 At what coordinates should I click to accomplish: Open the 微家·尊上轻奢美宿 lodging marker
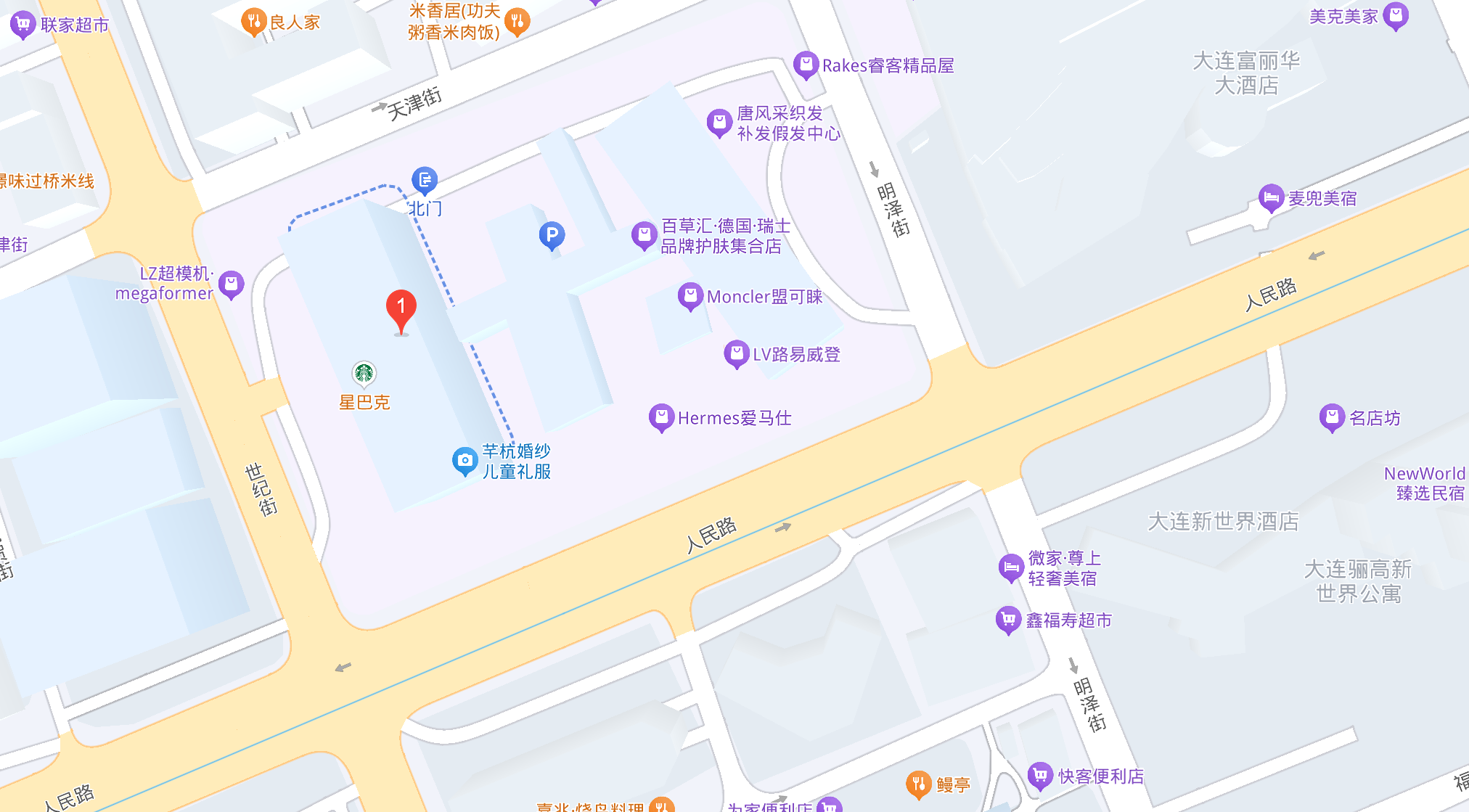(1011, 567)
